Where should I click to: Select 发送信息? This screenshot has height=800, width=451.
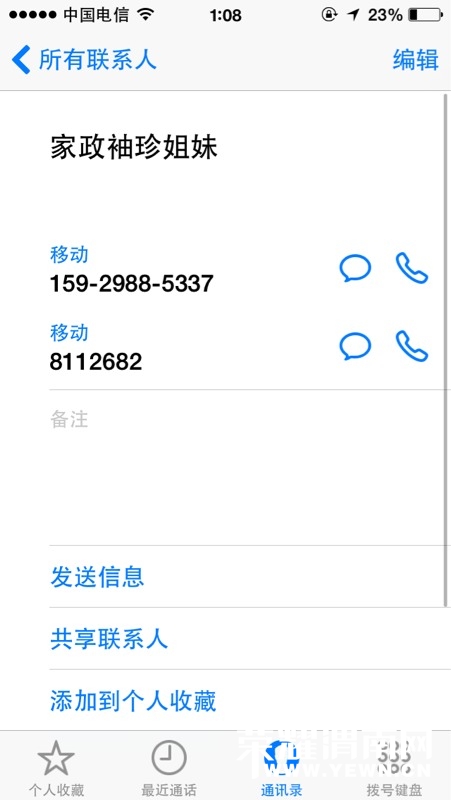click(x=248, y=577)
